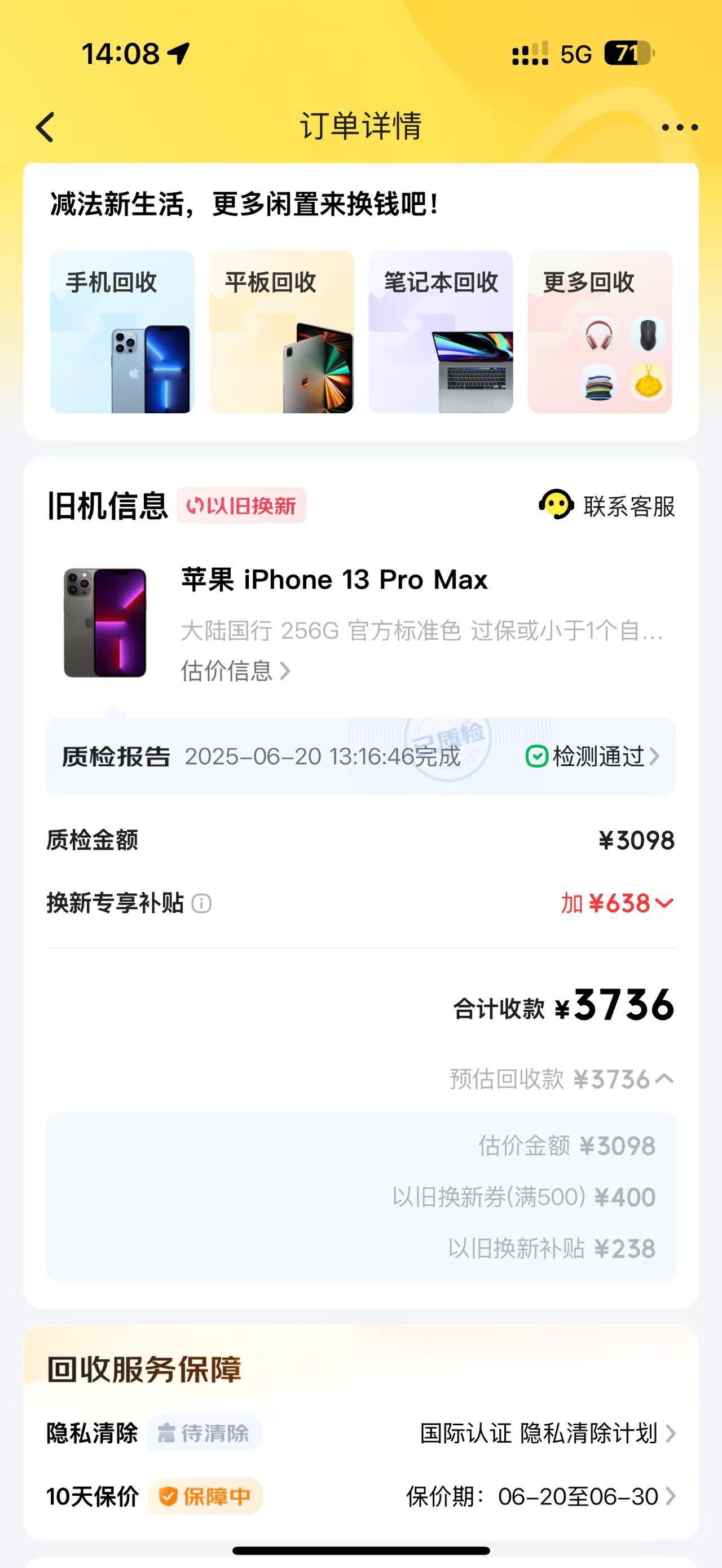Tap info icon next to 换新专享补贴
Image resolution: width=722 pixels, height=1568 pixels.
[x=201, y=903]
